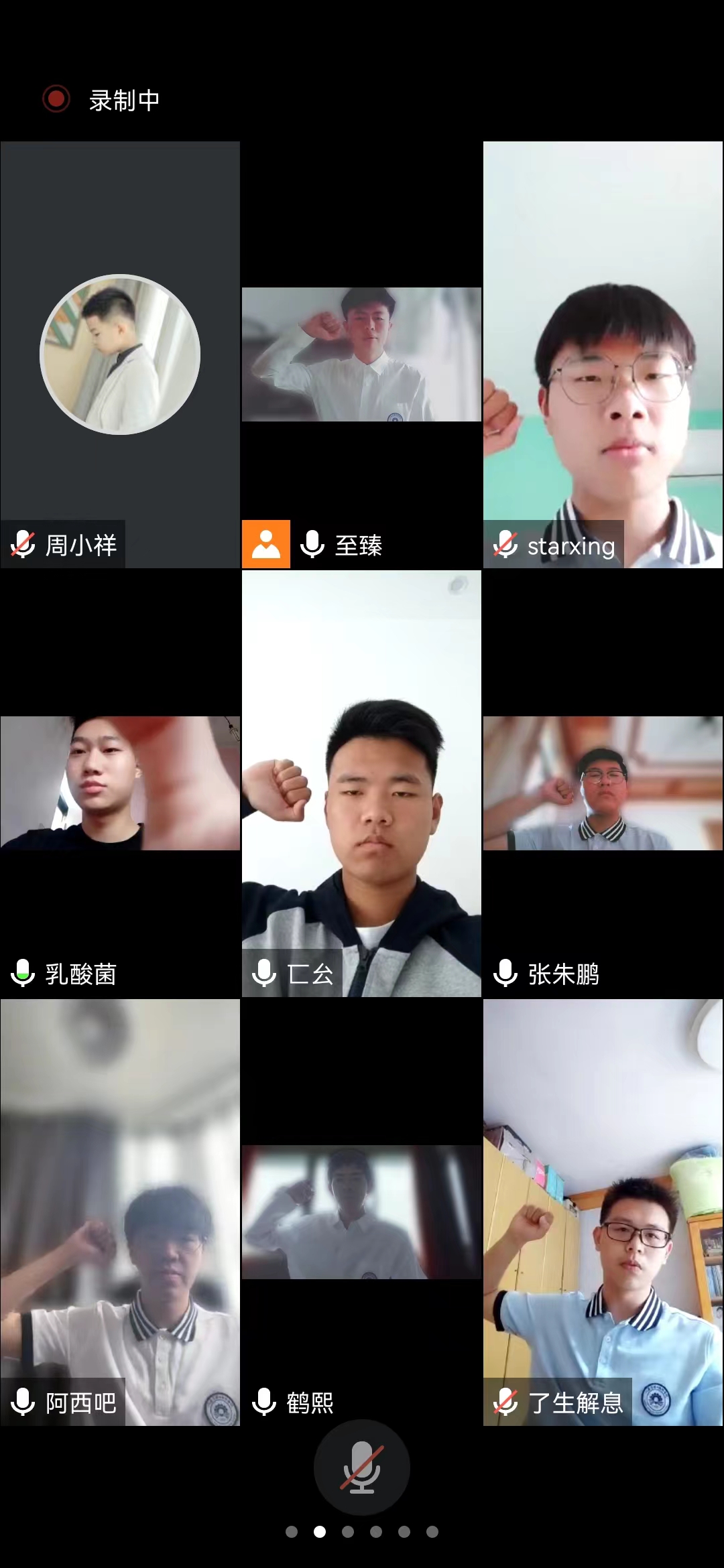Select the 匸会 video tile

pos(361,783)
